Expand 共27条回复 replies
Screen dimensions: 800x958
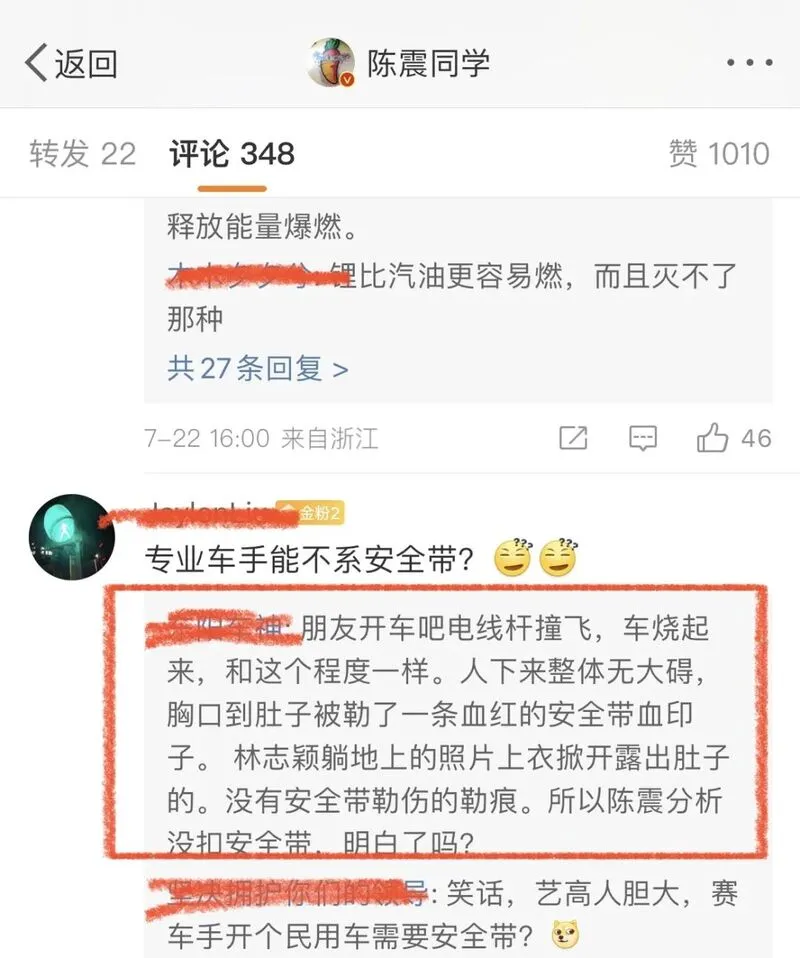tap(257, 369)
